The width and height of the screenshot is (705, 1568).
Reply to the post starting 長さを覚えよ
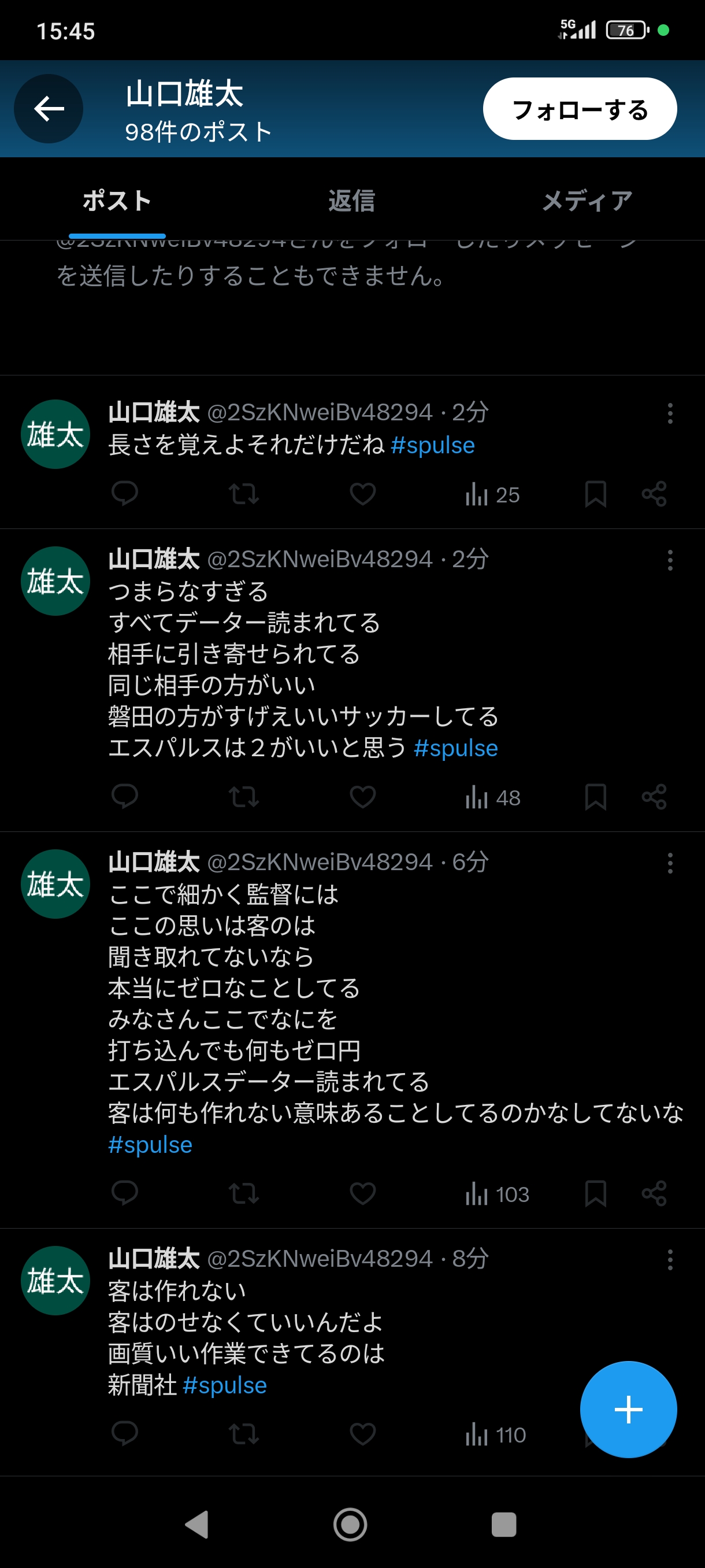point(125,494)
